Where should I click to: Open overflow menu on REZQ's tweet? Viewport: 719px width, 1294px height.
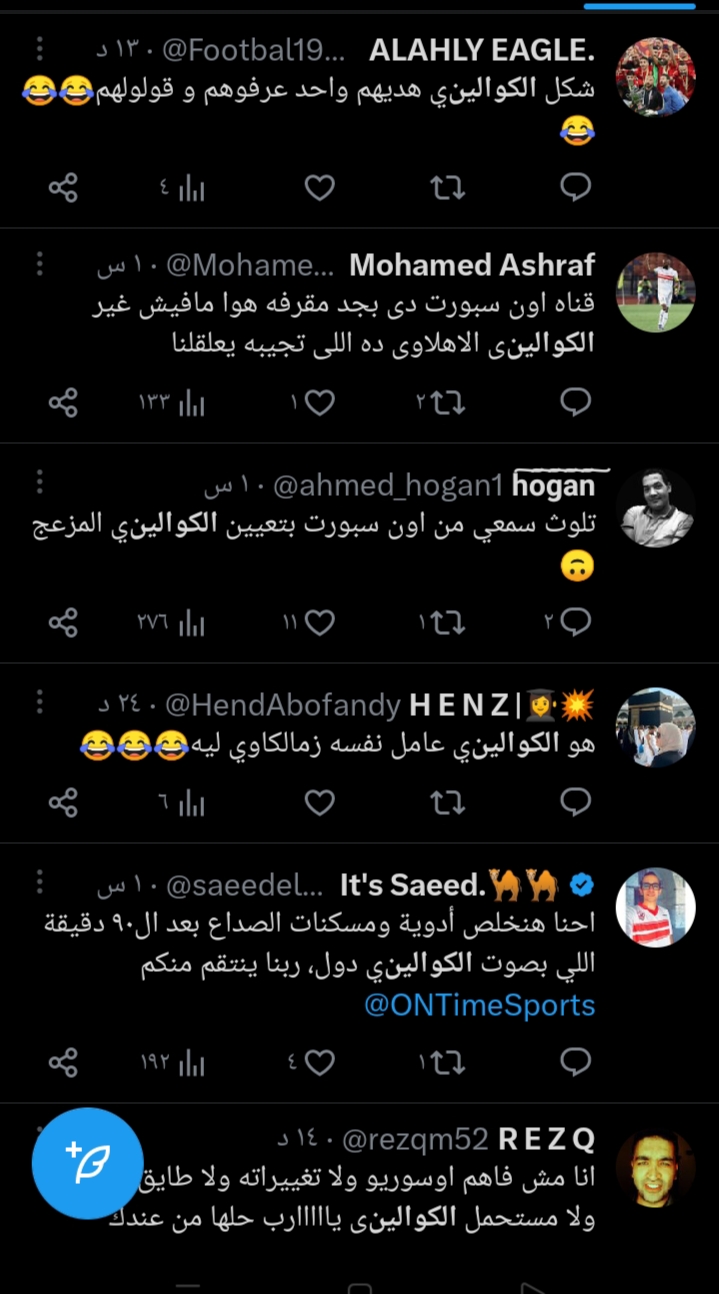(x=40, y=1137)
